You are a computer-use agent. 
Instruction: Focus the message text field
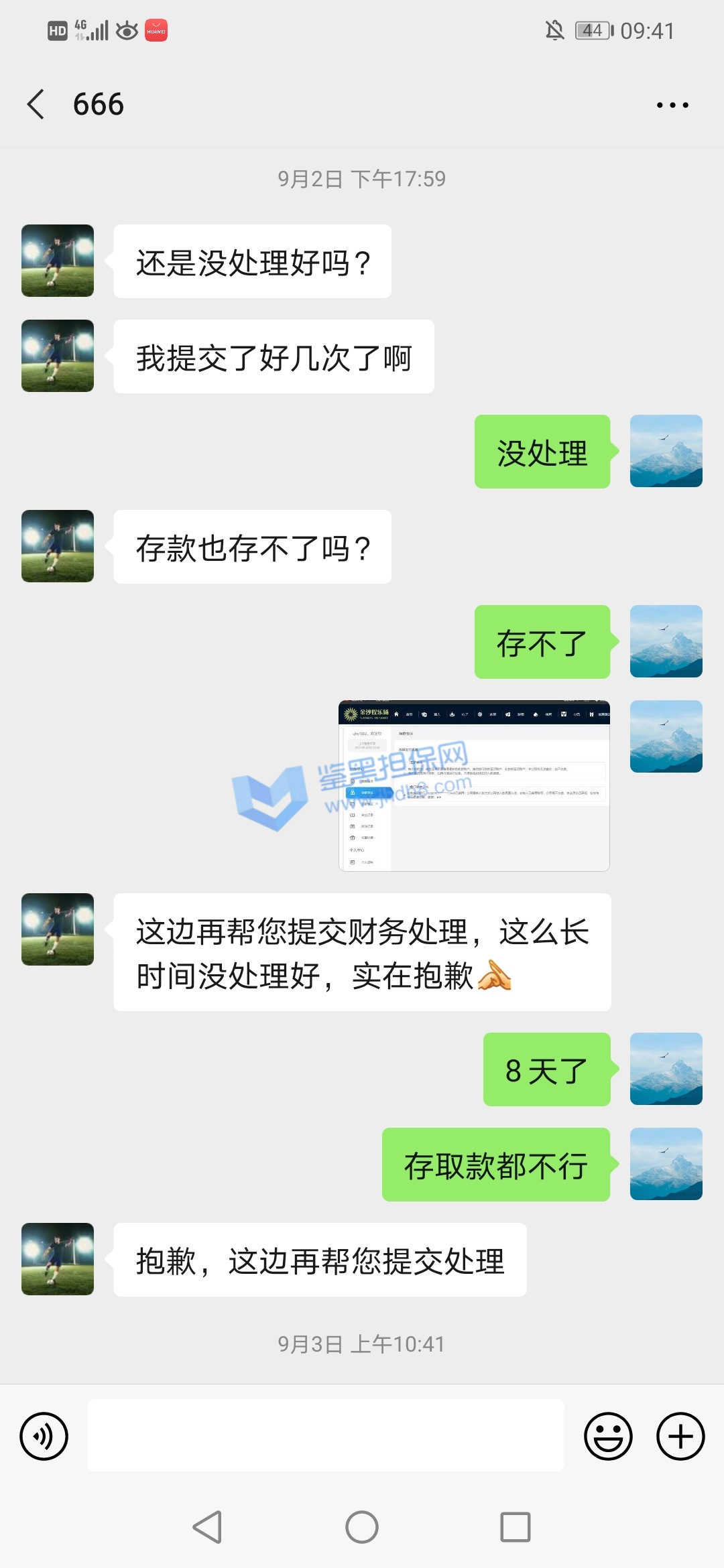(x=325, y=1435)
